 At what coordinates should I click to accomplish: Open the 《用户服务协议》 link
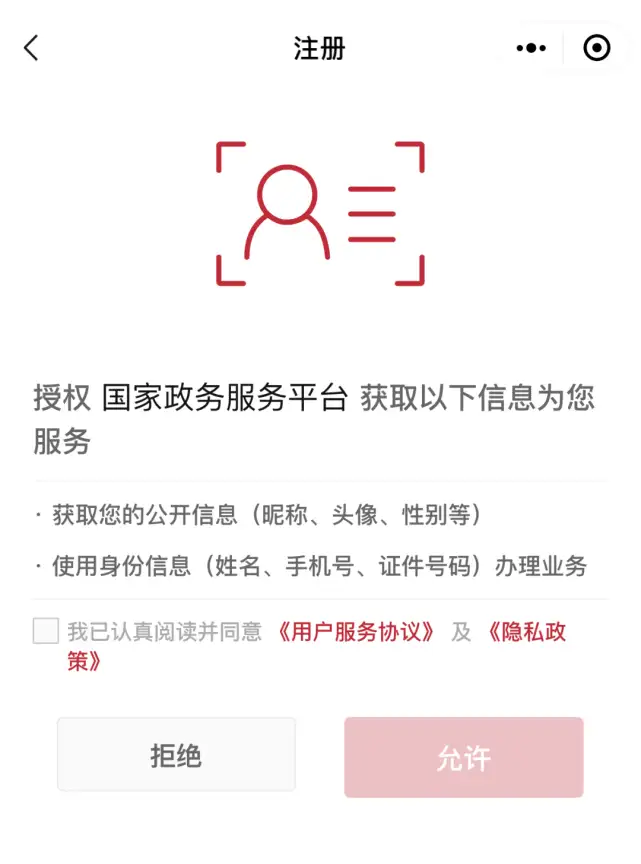356,632
